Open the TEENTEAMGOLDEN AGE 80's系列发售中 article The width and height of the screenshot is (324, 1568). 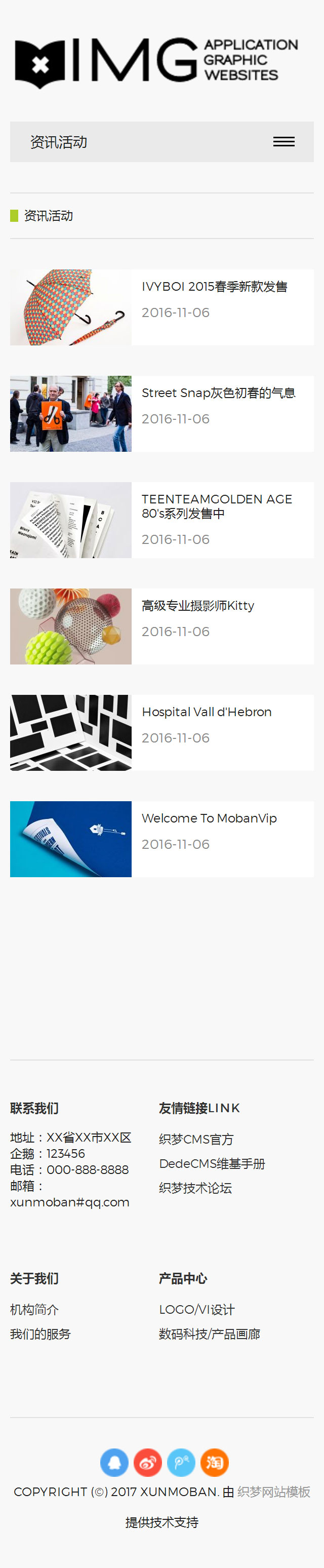click(216, 506)
